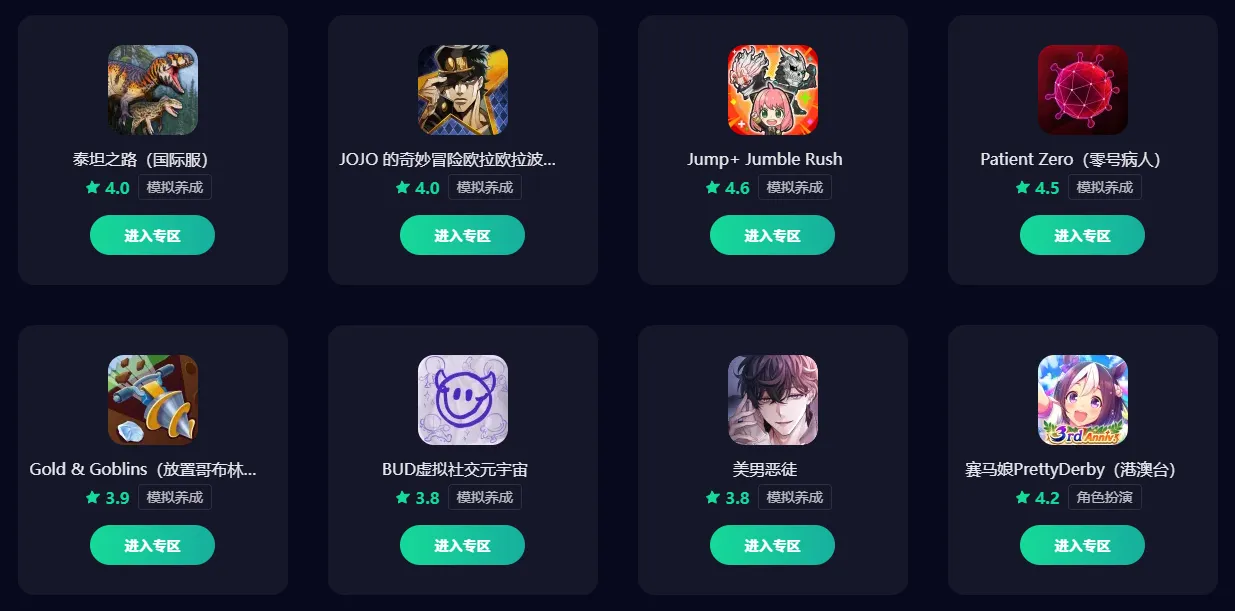Enter the JOJO 的奇妙冒险 zone via 进入专区

pyautogui.click(x=462, y=235)
